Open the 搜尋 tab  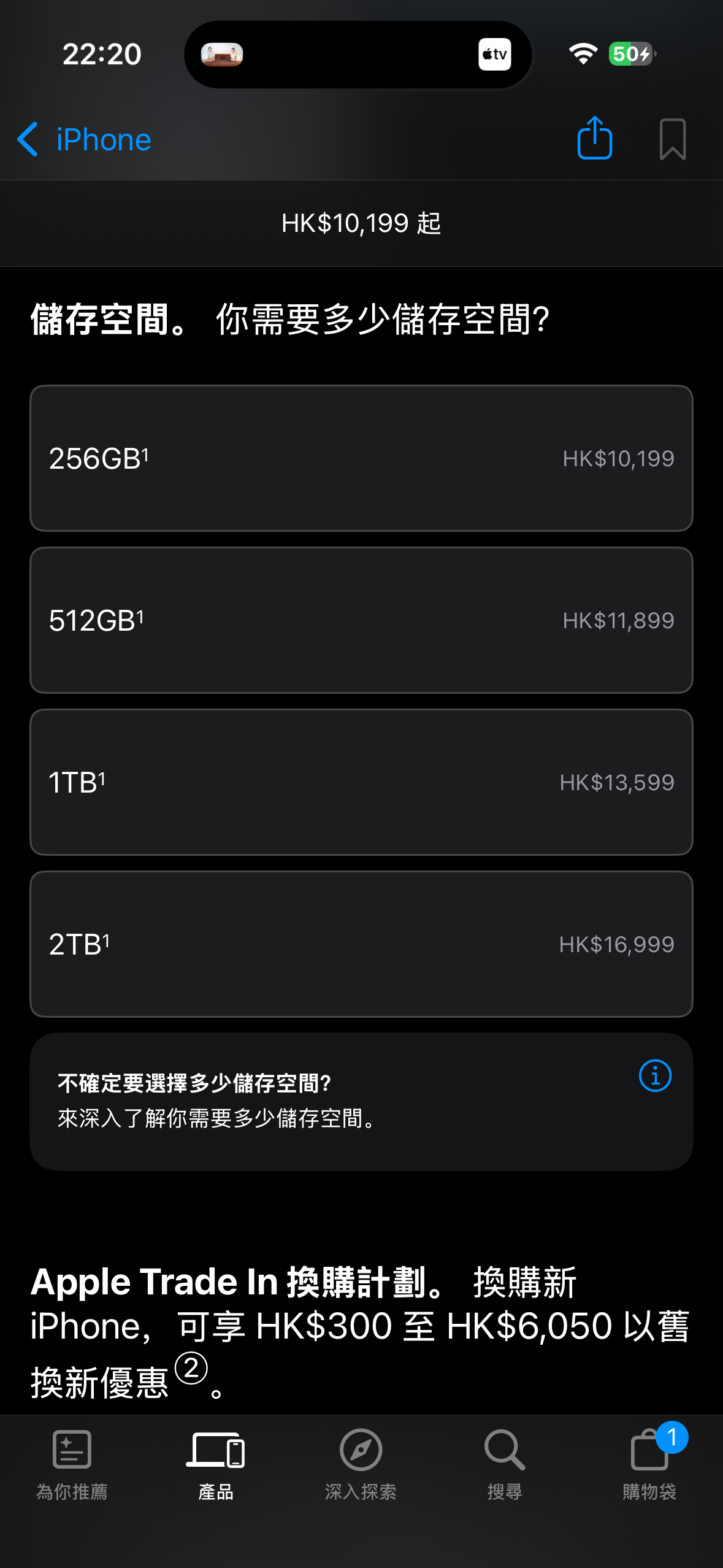(x=505, y=1464)
